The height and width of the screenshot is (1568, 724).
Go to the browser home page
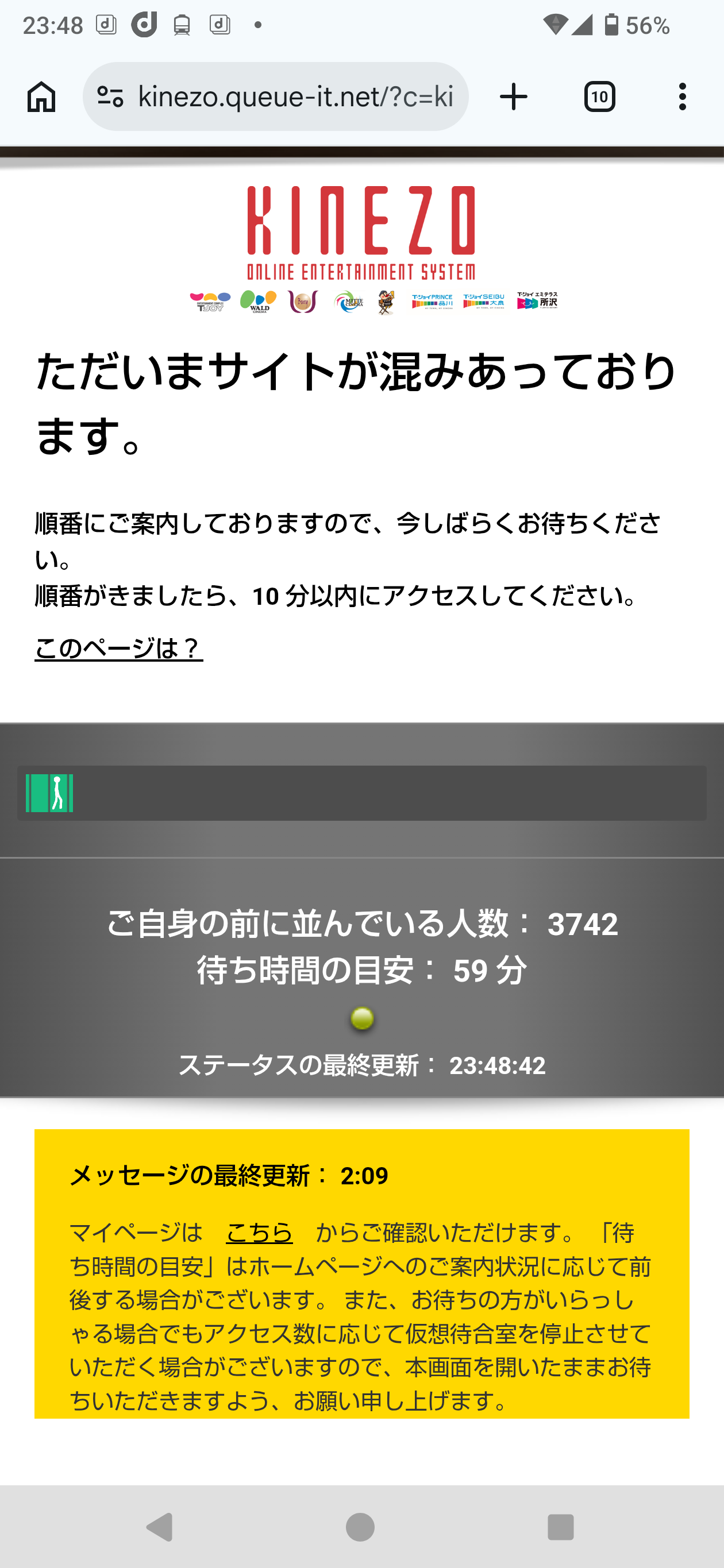(41, 97)
